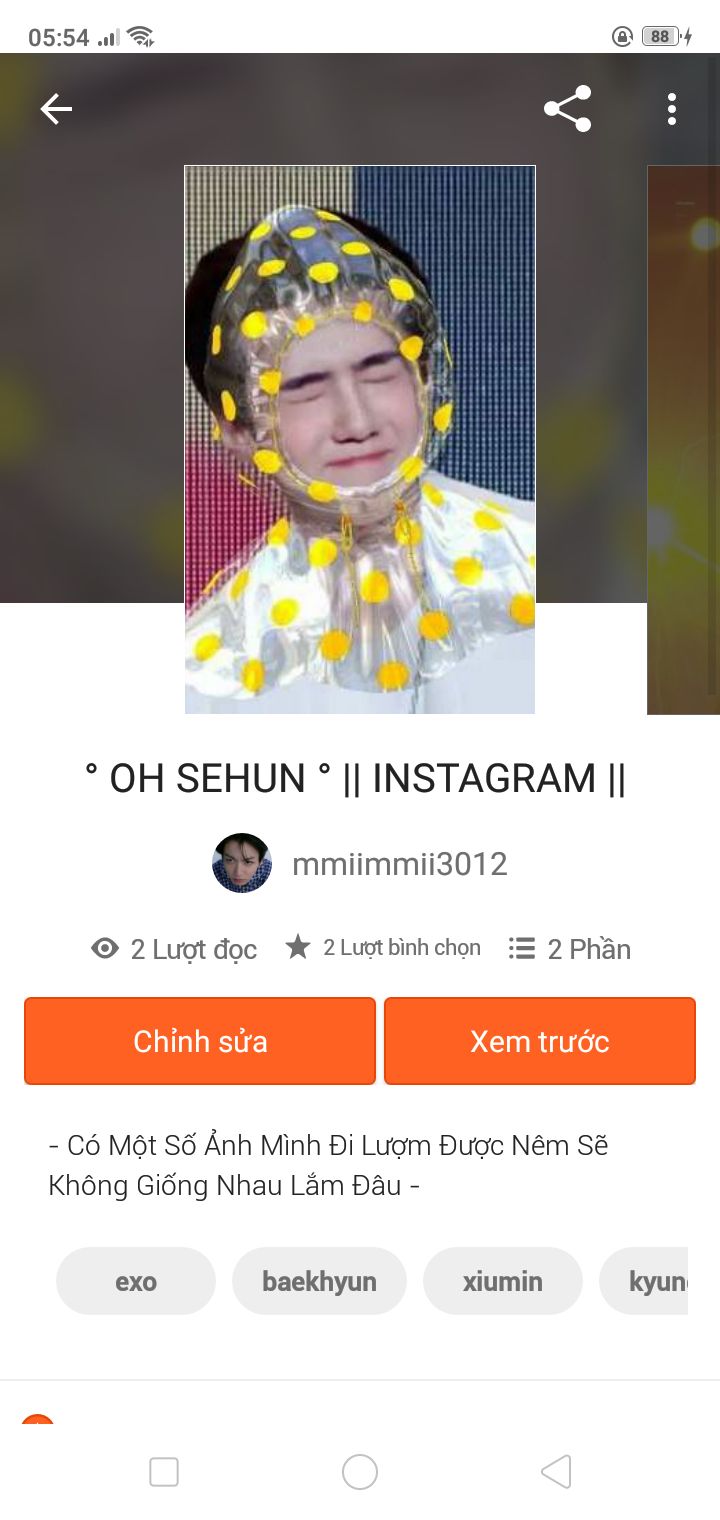Screen dimensions: 720x1520
Task: Open author profile mmiimmii3012
Action: pos(360,863)
